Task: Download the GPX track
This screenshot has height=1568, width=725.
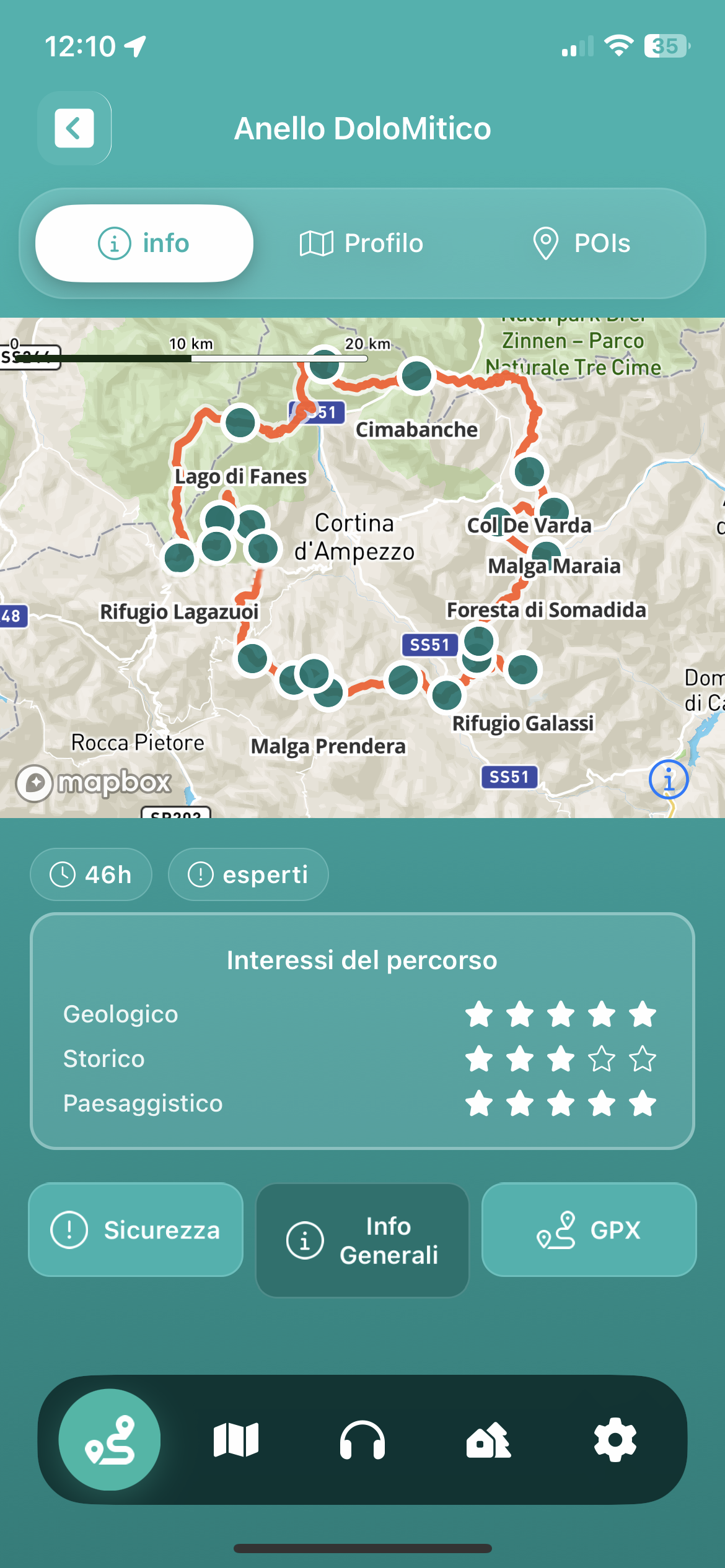Action: [589, 1230]
